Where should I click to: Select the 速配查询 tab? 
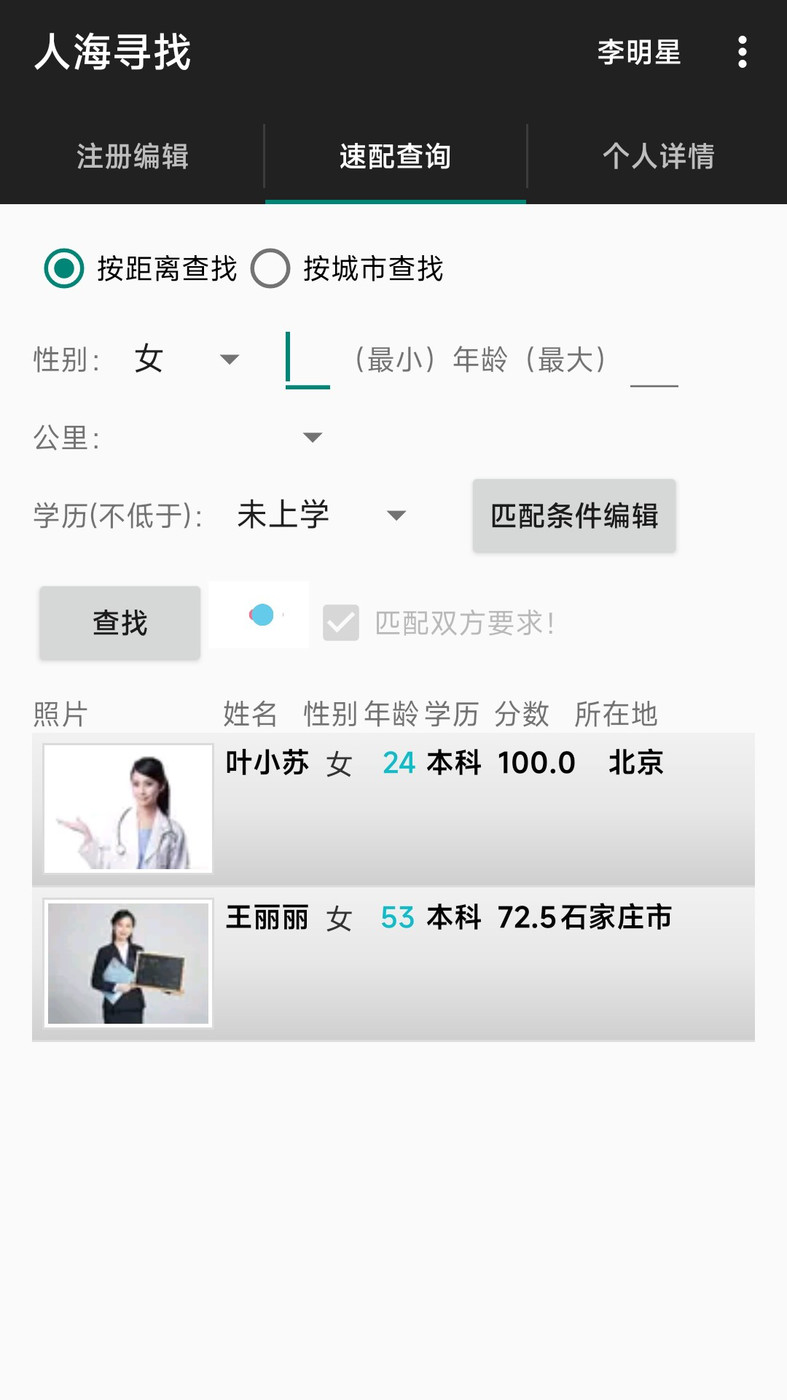(394, 155)
